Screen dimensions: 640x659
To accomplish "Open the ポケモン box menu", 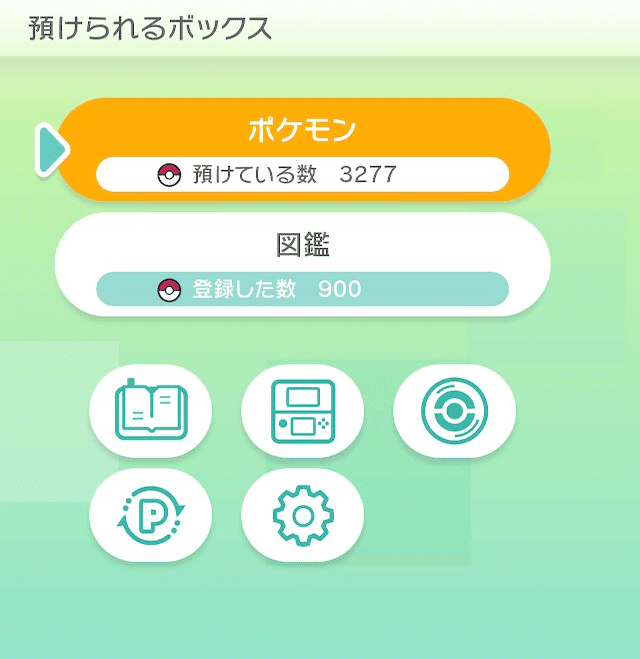I will (303, 149).
